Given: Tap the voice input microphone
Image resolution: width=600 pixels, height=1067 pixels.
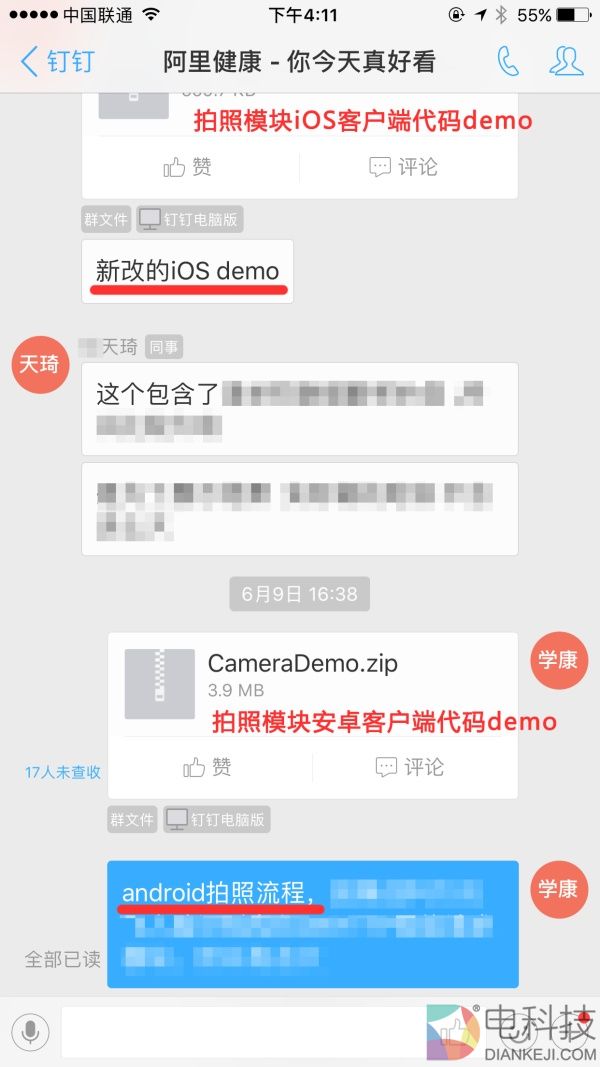Looking at the screenshot, I should coord(31,1031).
